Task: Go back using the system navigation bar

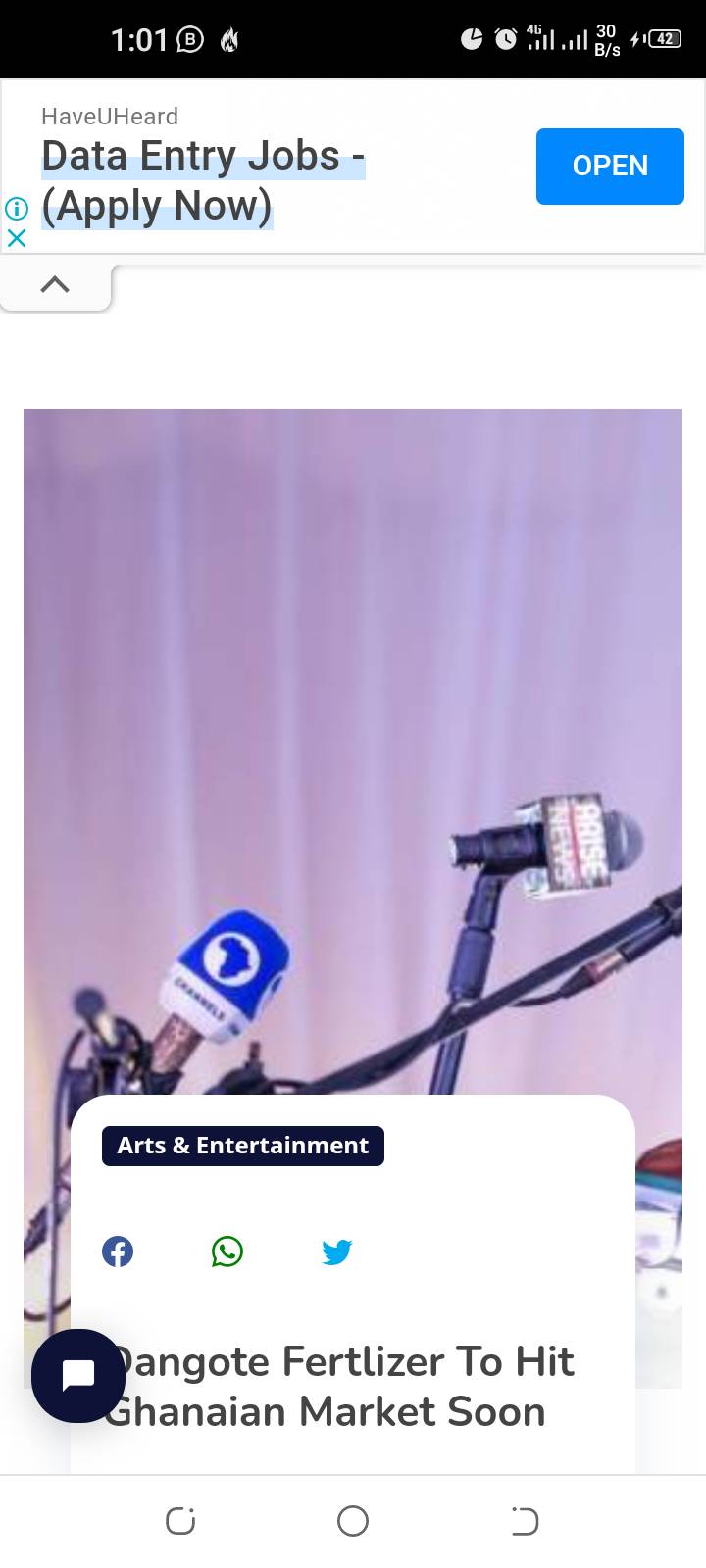Action: 525,1521
